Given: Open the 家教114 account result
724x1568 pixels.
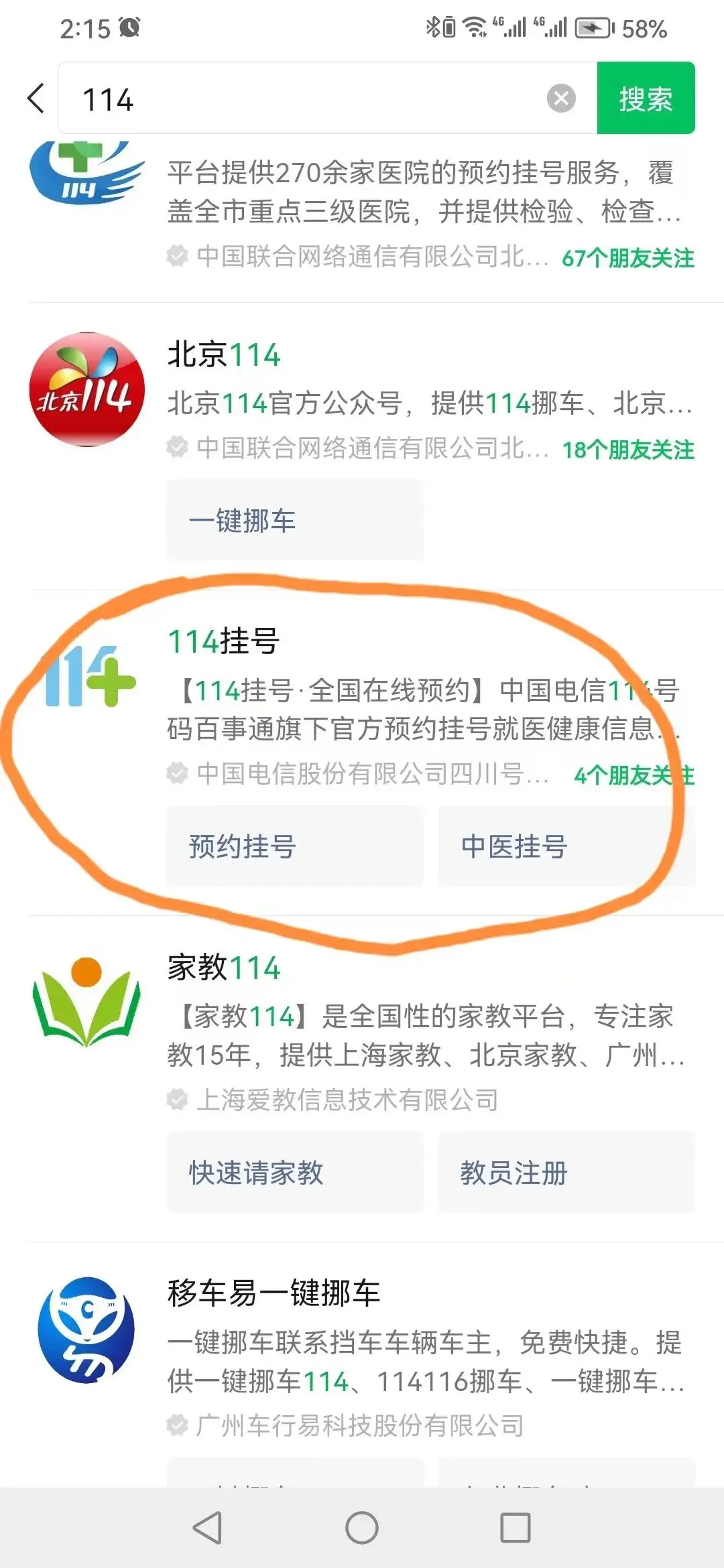Looking at the screenshot, I should point(224,968).
